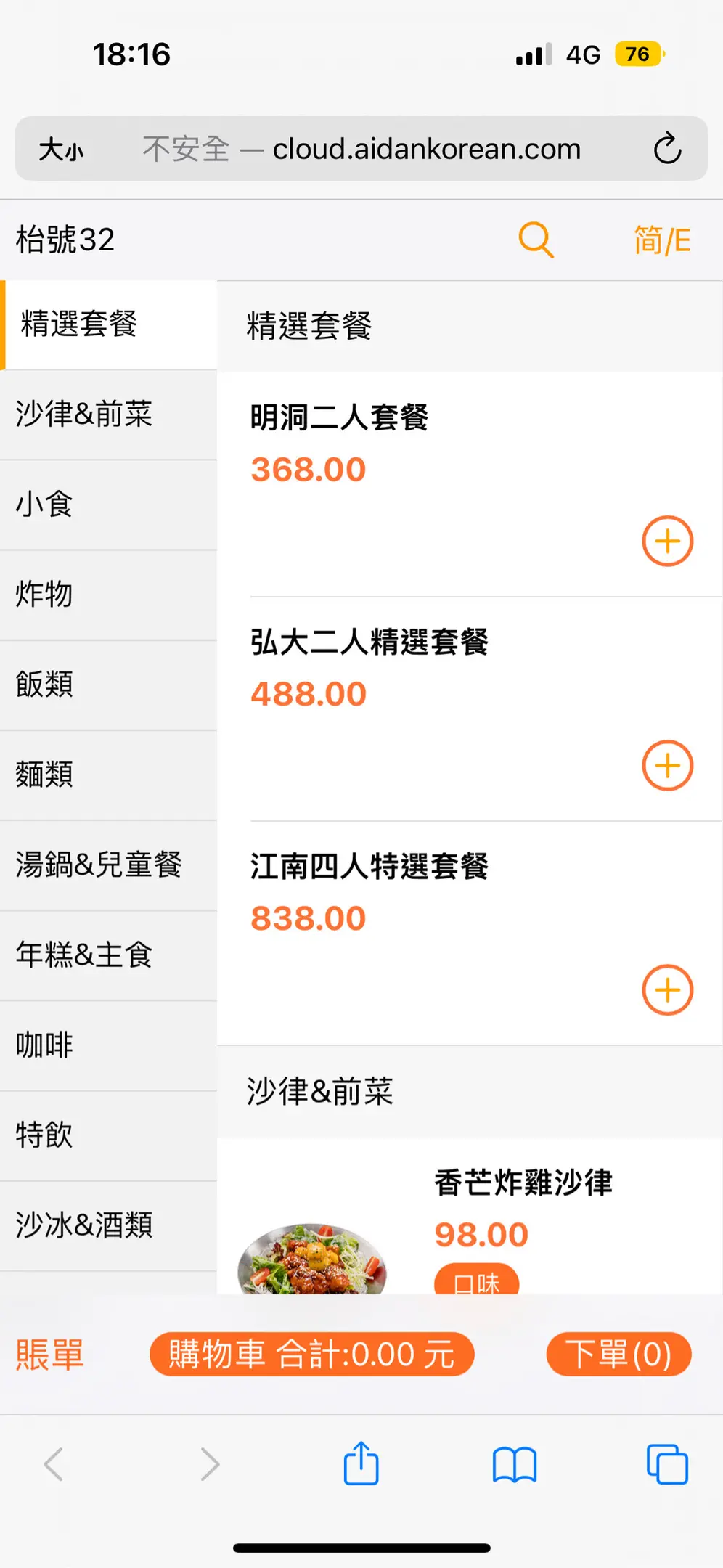
Task: Add 弘大二人精選套餐 to the cart
Action: click(x=667, y=765)
